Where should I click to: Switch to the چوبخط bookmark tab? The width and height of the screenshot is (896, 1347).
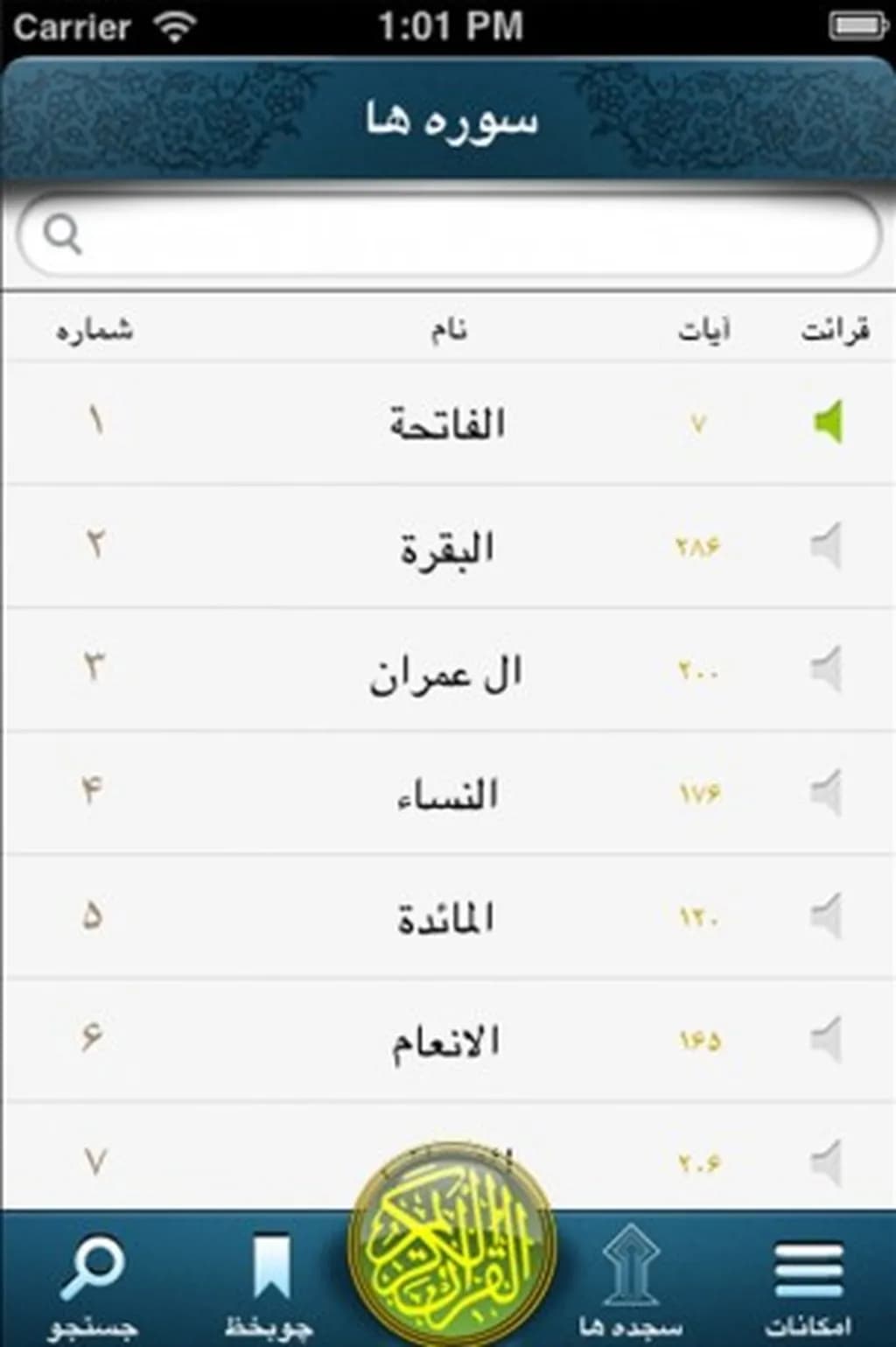coord(269,1282)
